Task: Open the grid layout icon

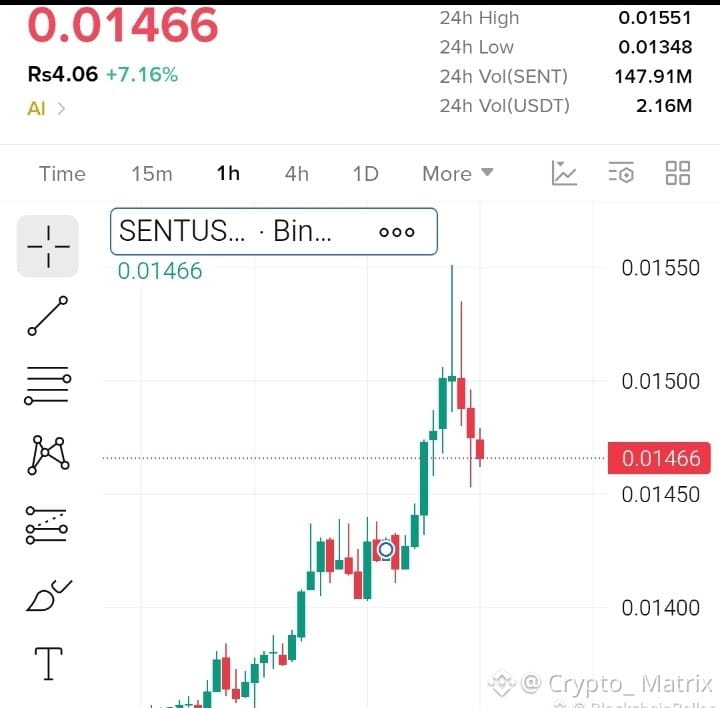Action: [x=678, y=173]
